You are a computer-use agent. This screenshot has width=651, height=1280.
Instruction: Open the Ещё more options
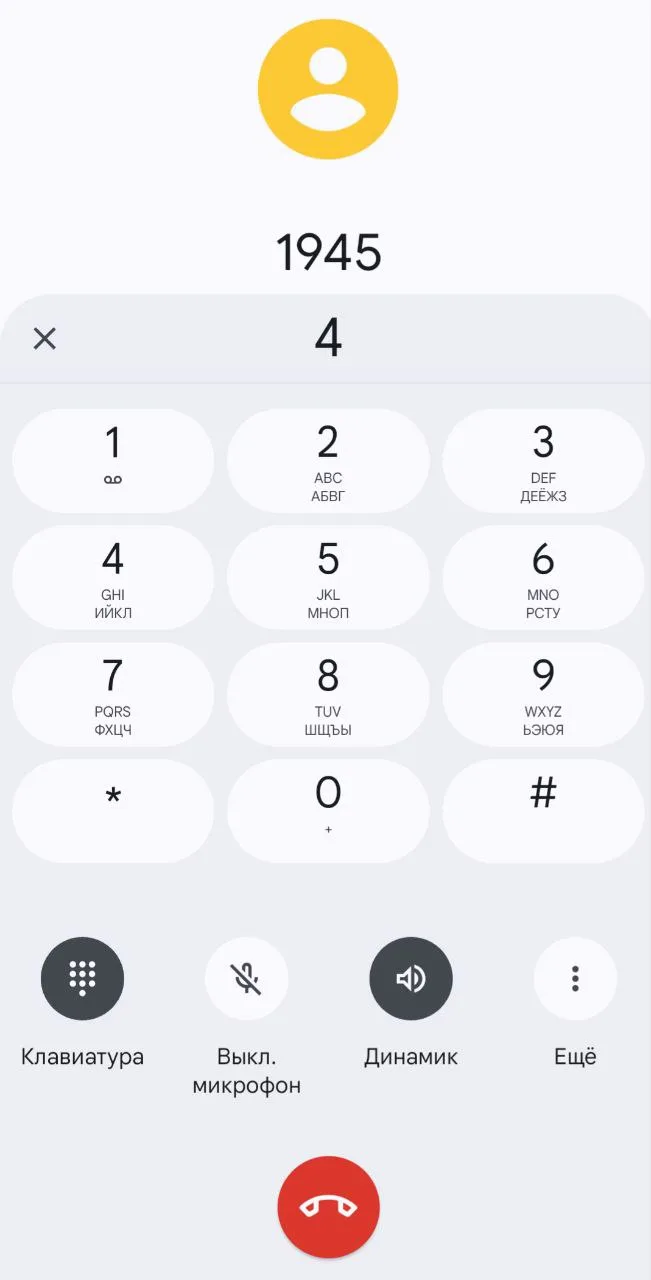[575, 978]
